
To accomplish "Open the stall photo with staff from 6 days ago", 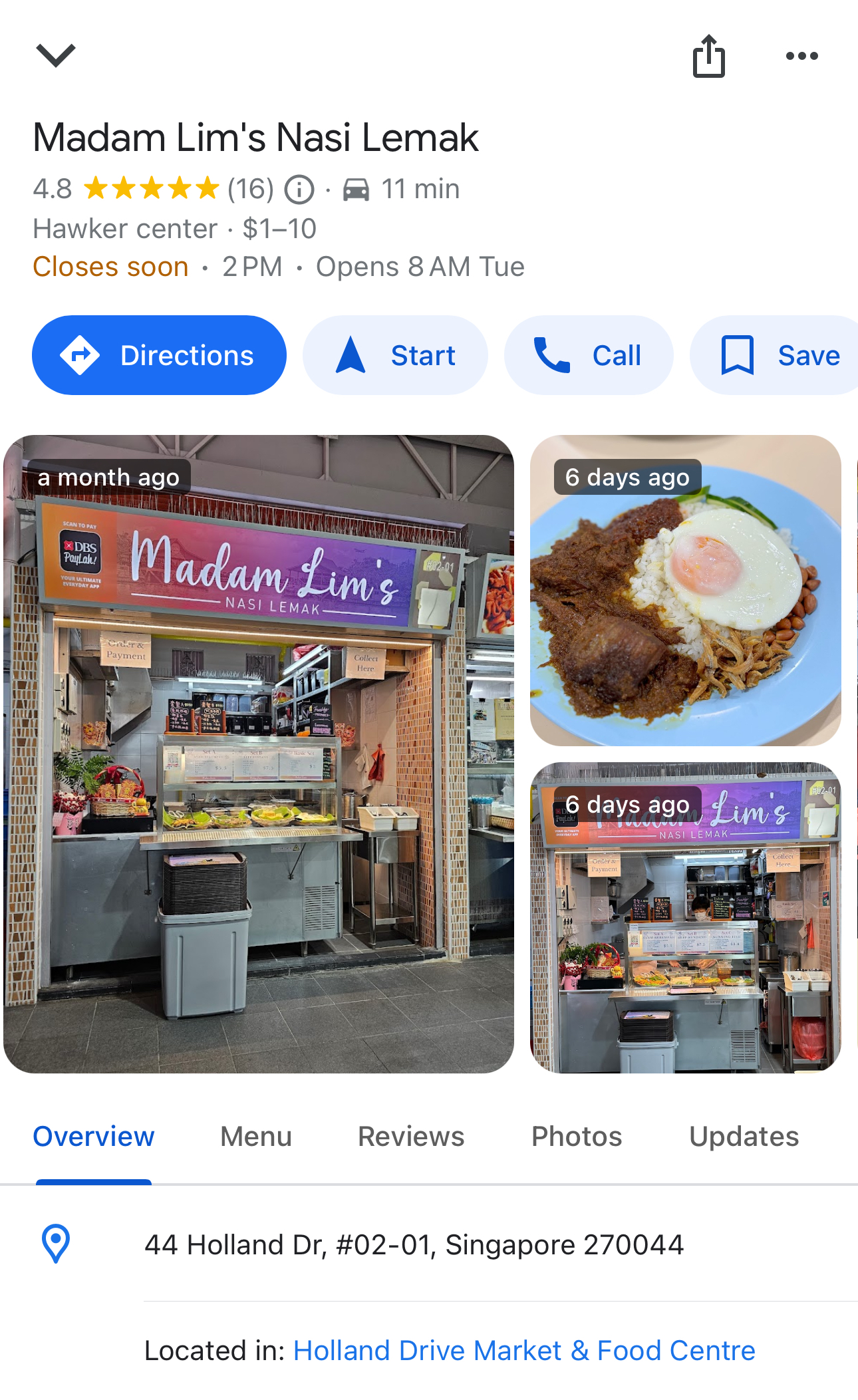I will coord(685,917).
